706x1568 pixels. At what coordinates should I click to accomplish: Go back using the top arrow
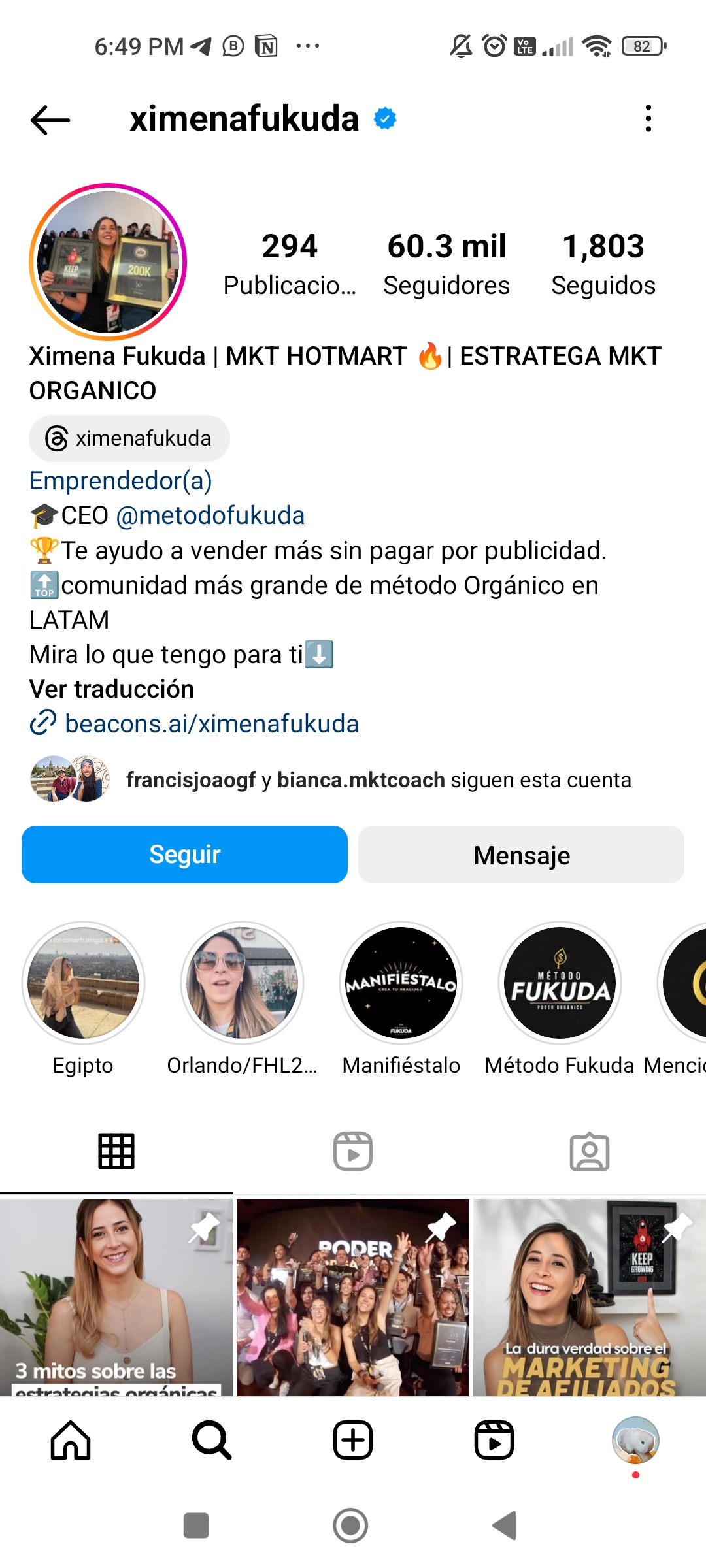(50, 120)
